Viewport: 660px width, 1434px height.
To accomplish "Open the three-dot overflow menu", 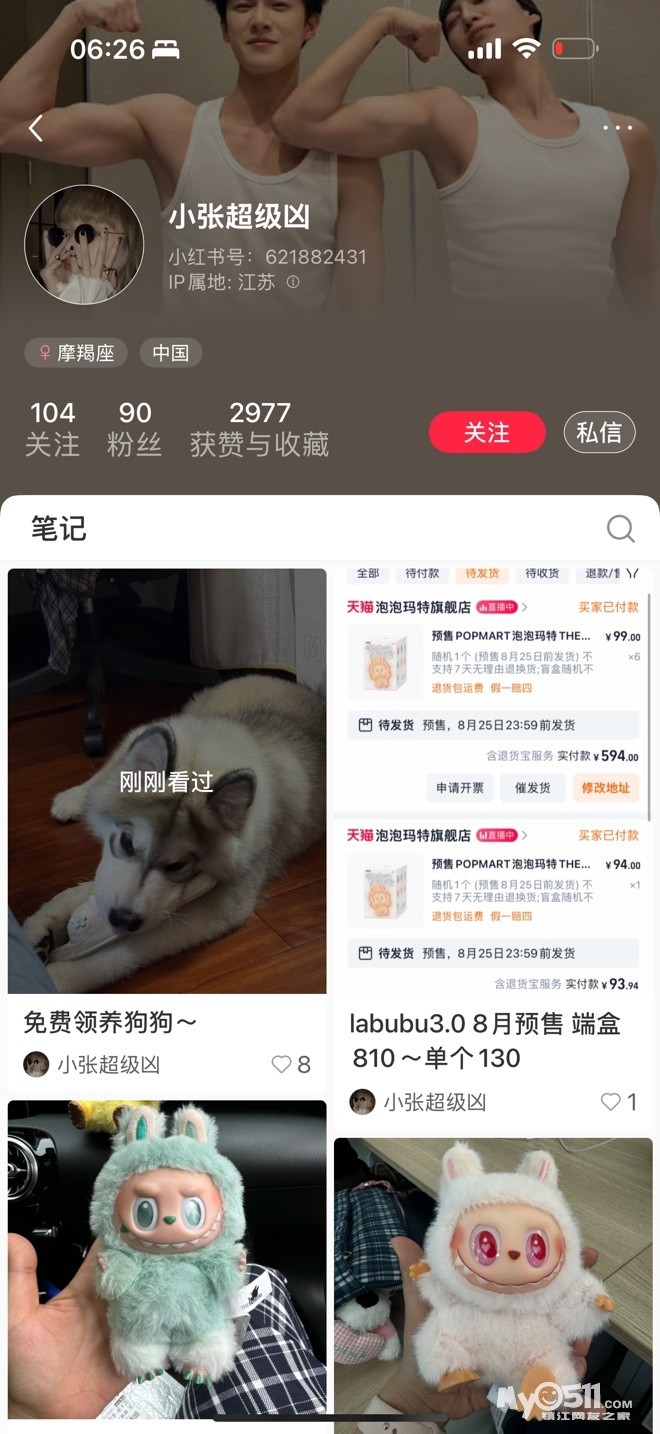I will pyautogui.click(x=617, y=128).
